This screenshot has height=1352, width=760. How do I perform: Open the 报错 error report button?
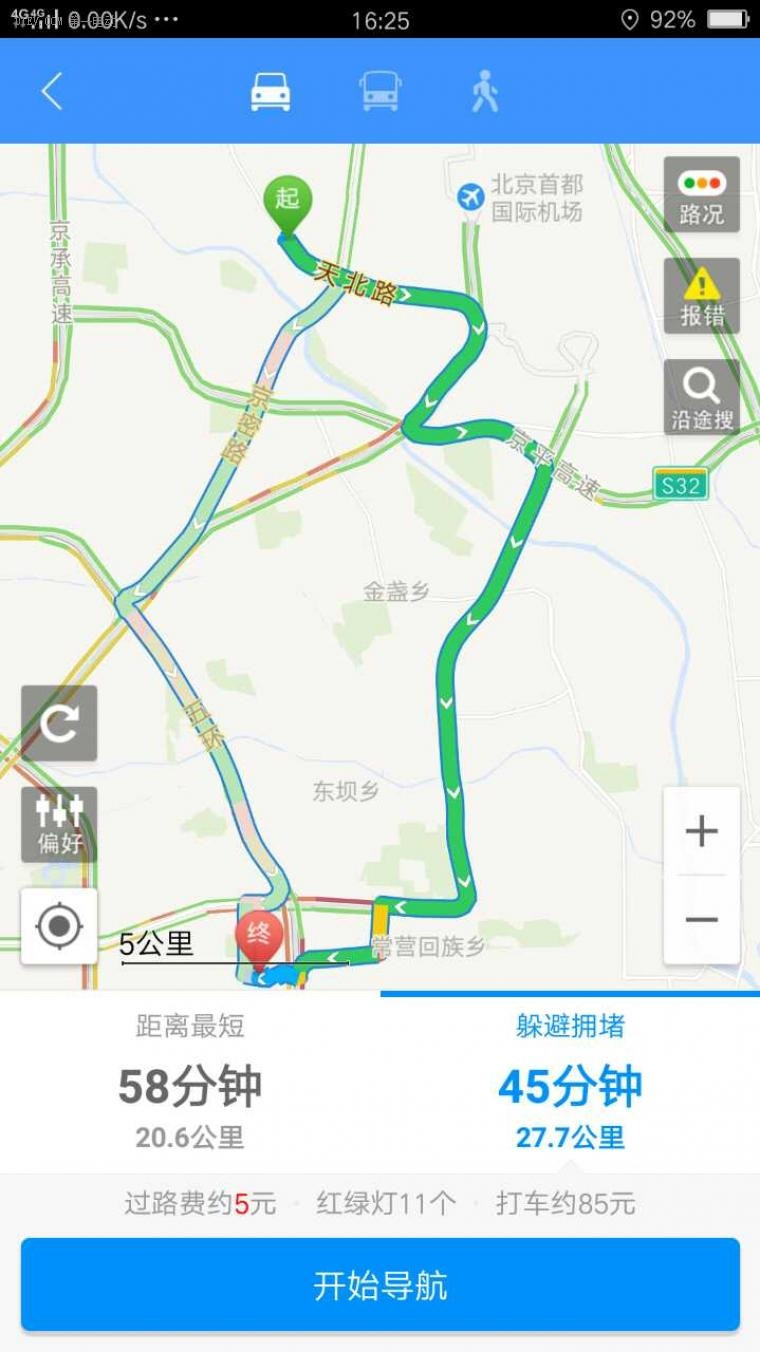pyautogui.click(x=702, y=296)
